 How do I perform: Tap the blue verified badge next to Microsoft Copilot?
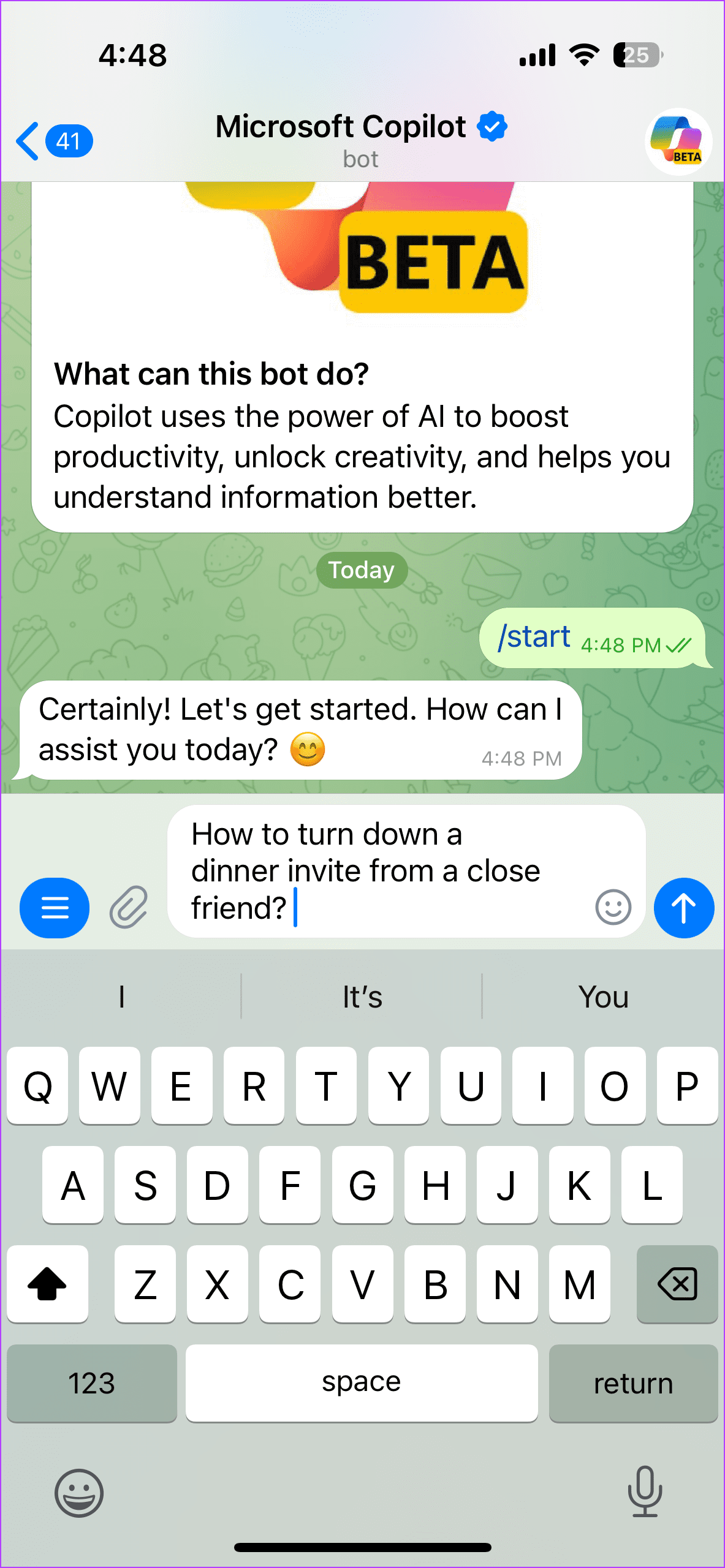[492, 125]
